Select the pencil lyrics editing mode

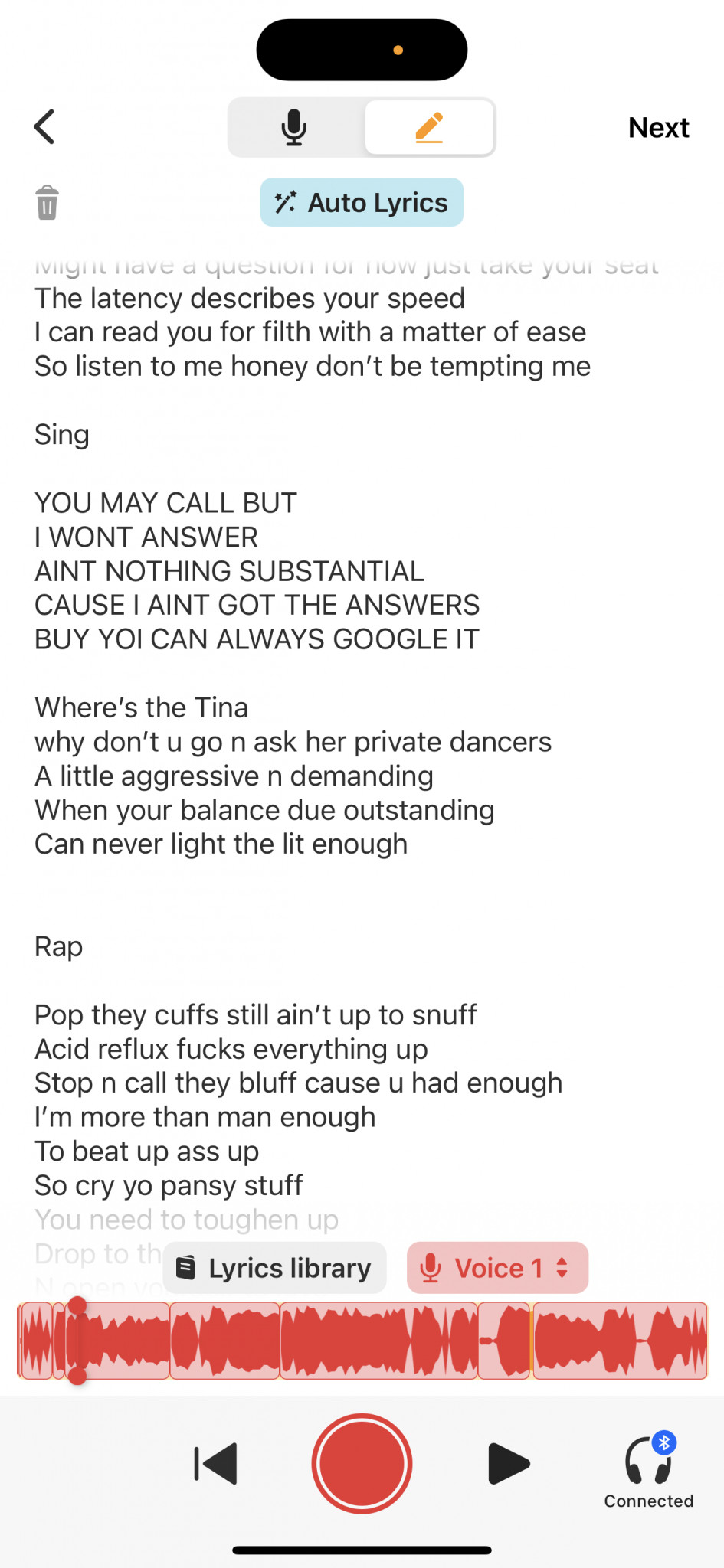coord(429,127)
